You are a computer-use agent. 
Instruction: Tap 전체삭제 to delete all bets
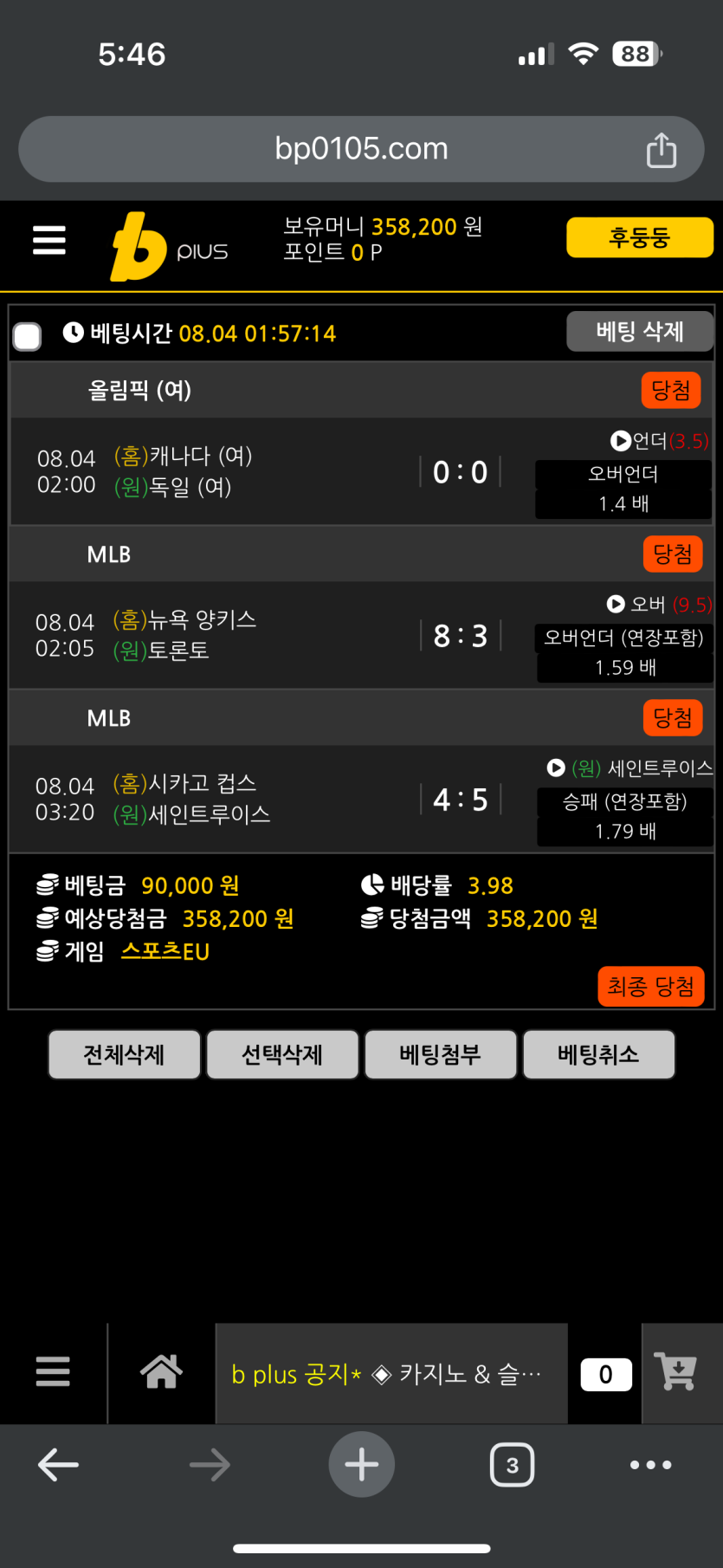[x=125, y=1054]
